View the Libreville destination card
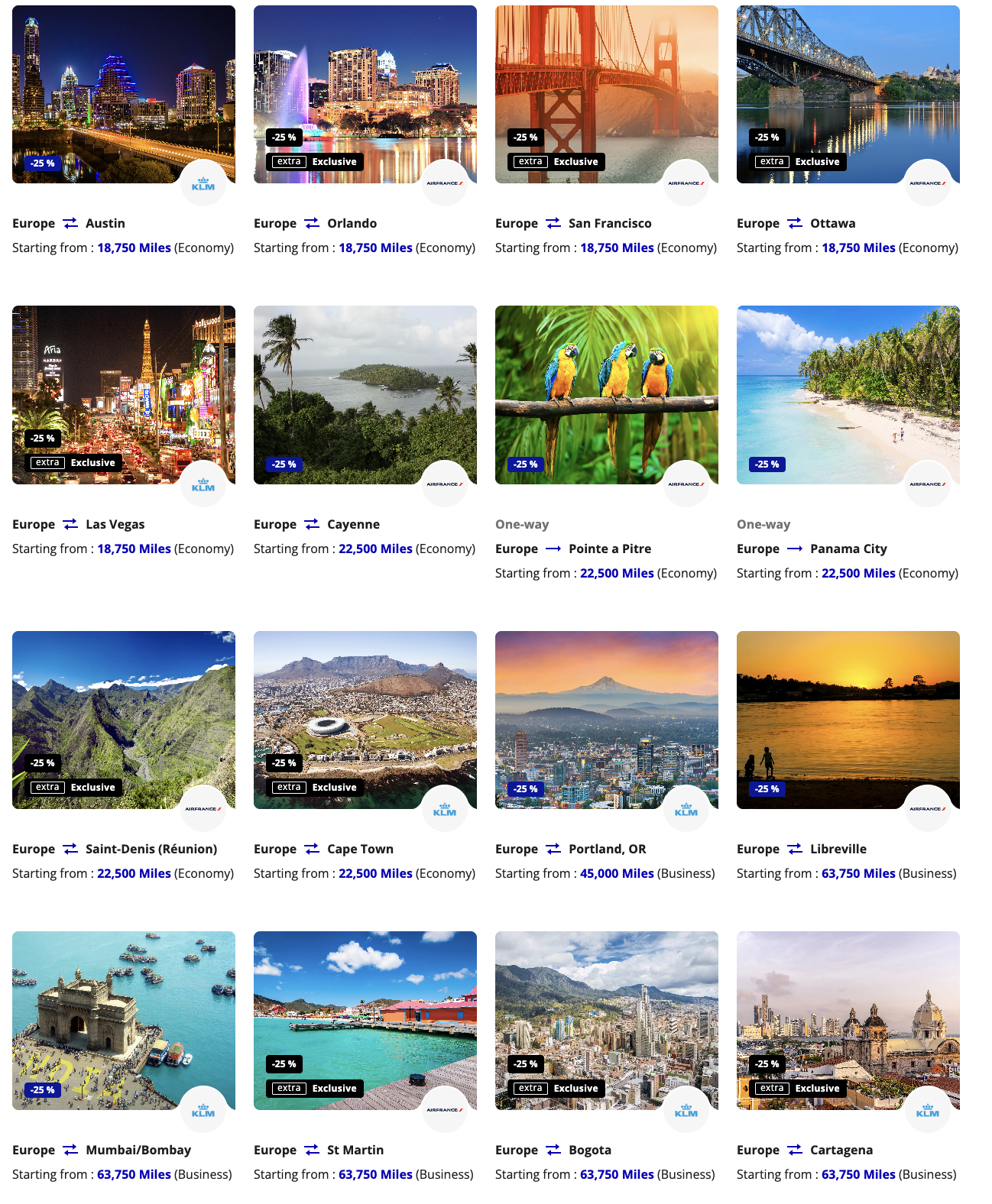The height and width of the screenshot is (1204, 992). pyautogui.click(x=848, y=720)
